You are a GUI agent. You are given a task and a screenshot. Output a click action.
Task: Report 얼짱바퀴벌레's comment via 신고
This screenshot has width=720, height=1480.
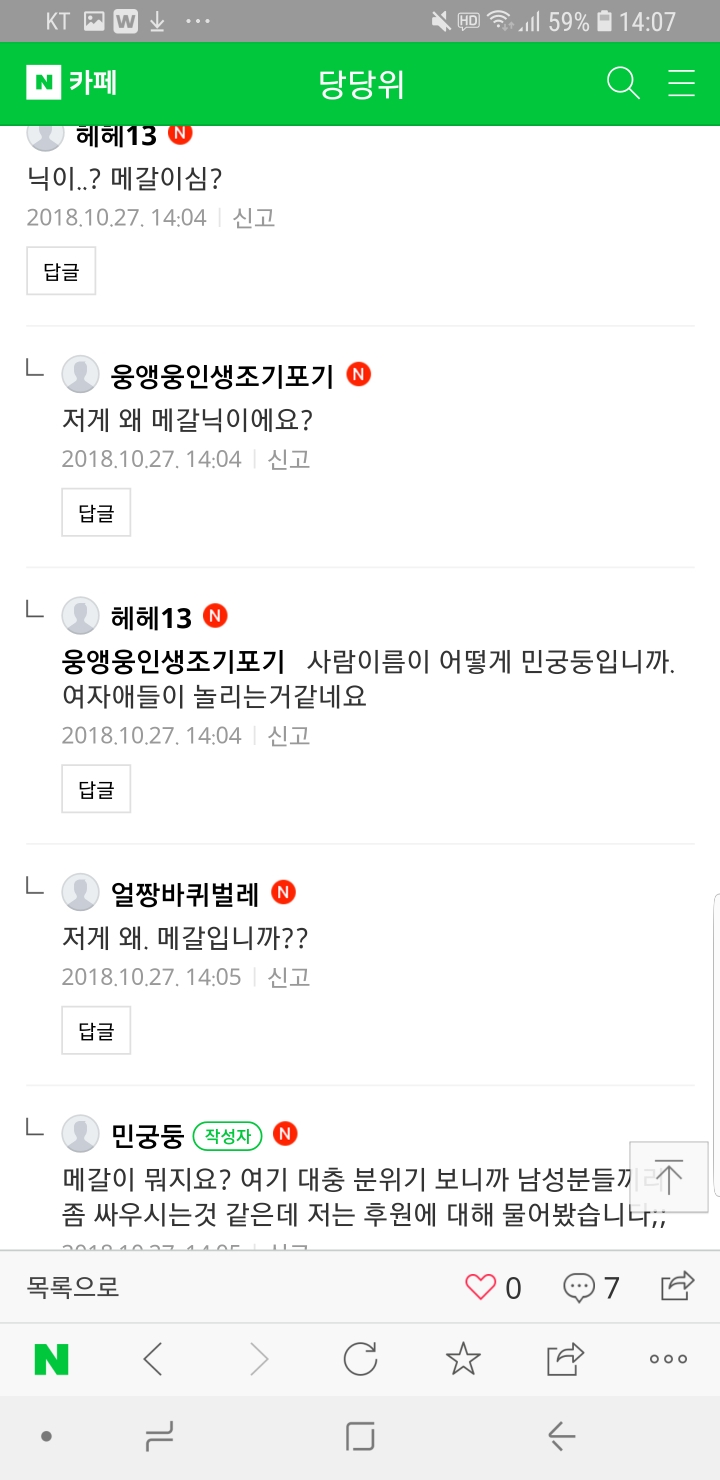[289, 977]
